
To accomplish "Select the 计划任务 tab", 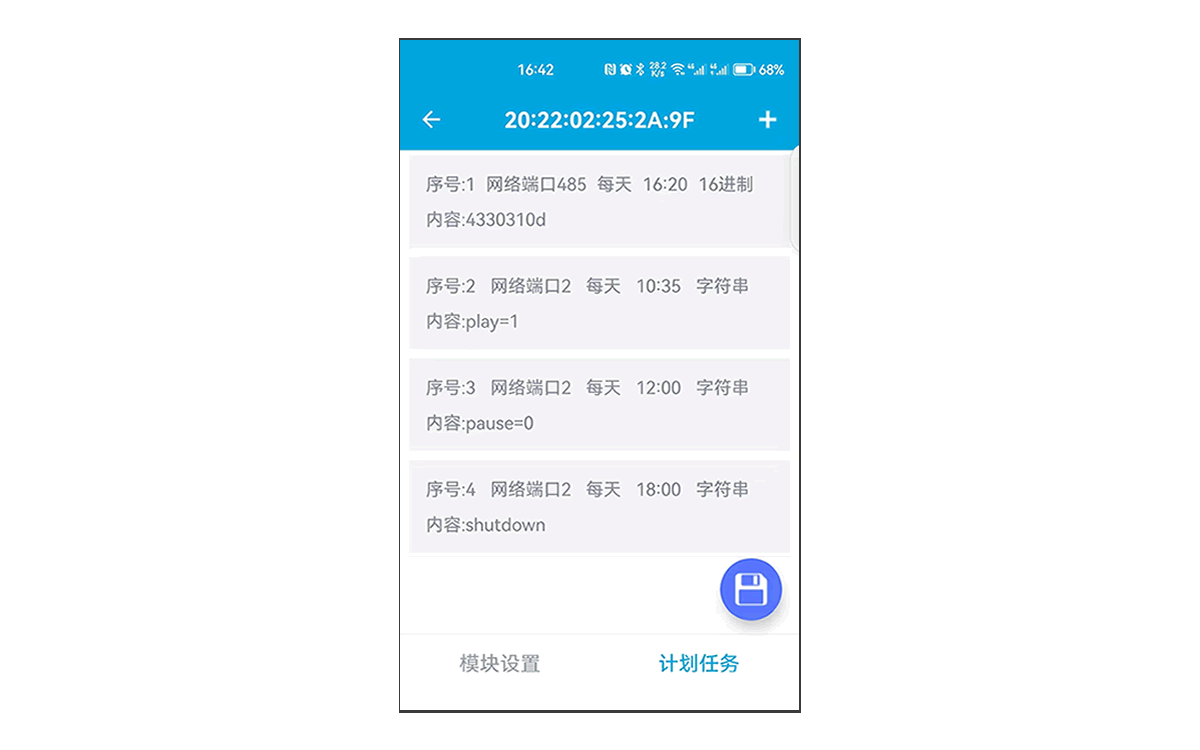I will [x=699, y=663].
